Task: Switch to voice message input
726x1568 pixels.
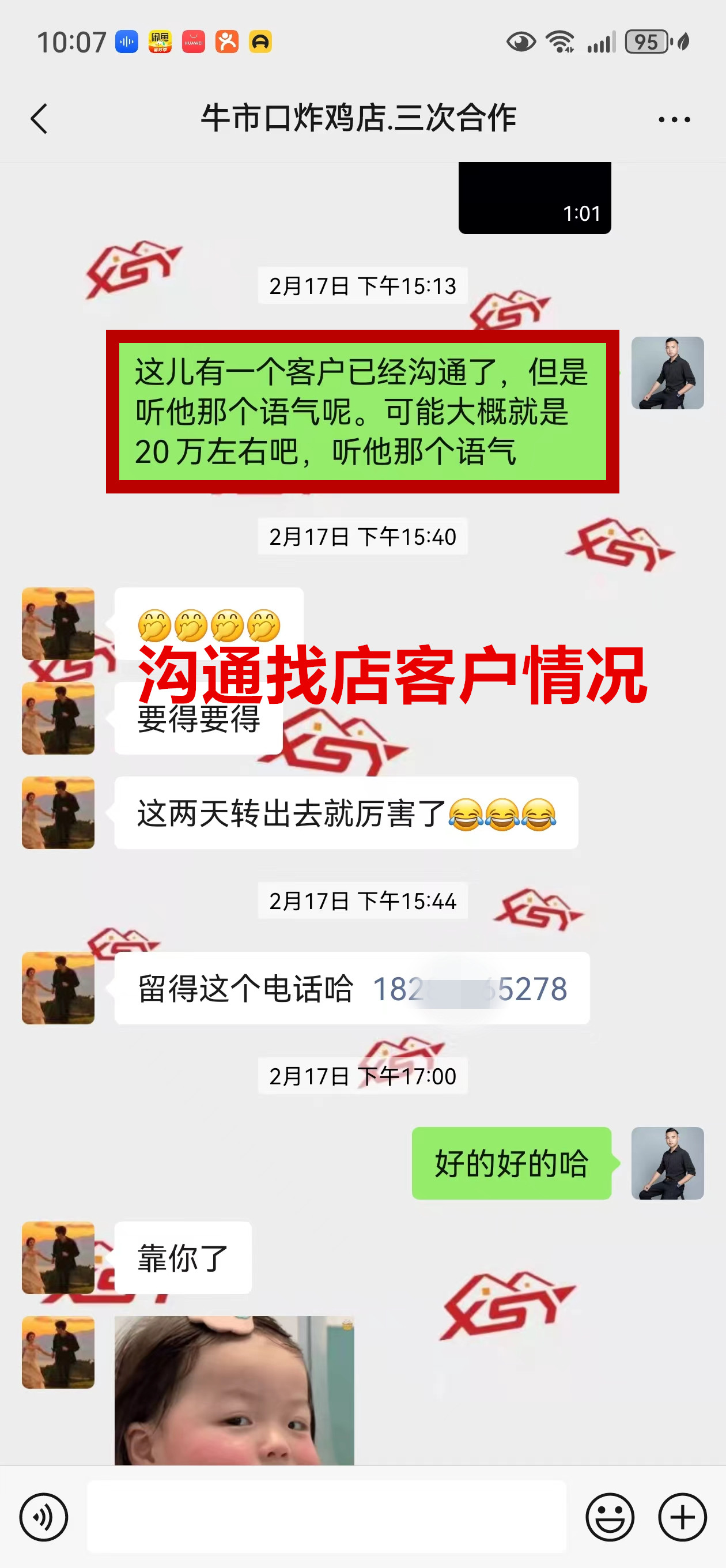Action: (x=44, y=1517)
